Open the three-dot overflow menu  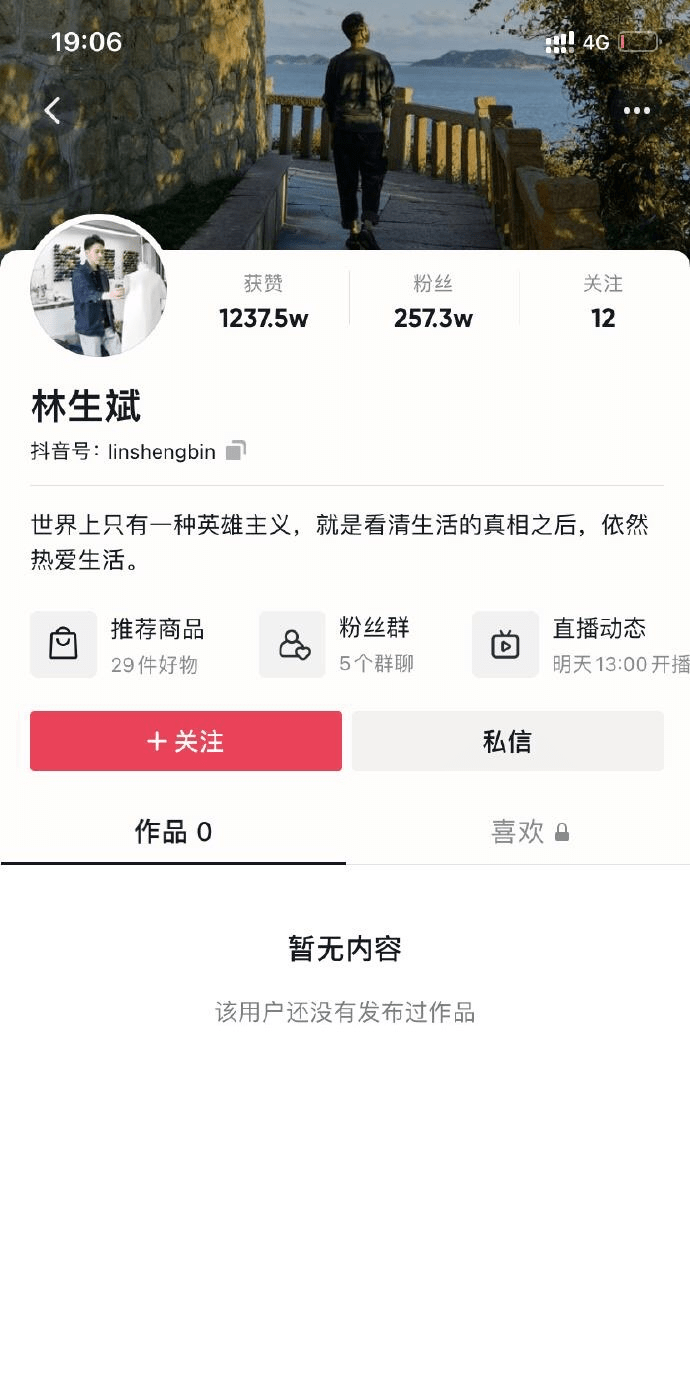(x=637, y=111)
